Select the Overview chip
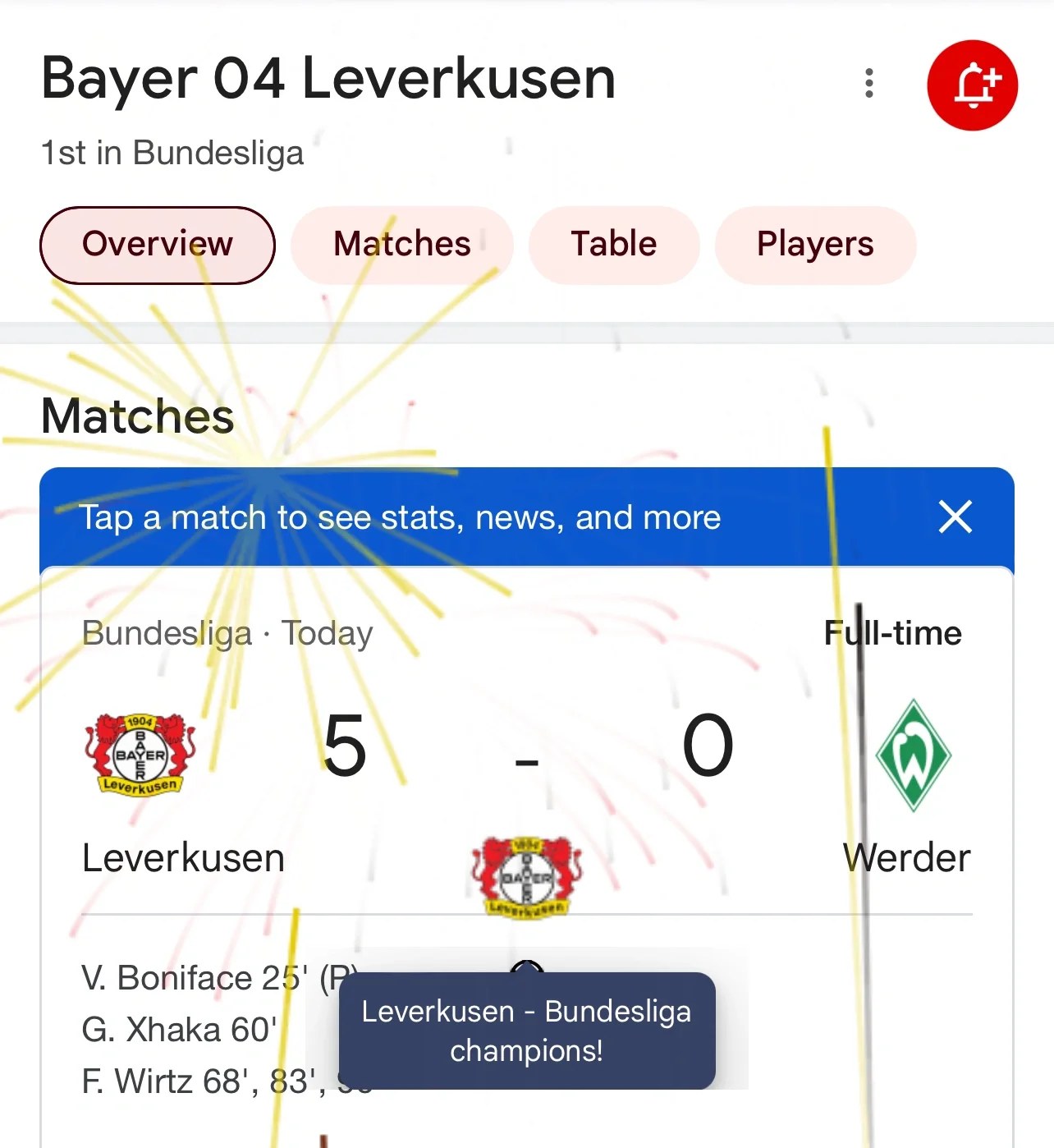1054x1148 pixels. 158,245
